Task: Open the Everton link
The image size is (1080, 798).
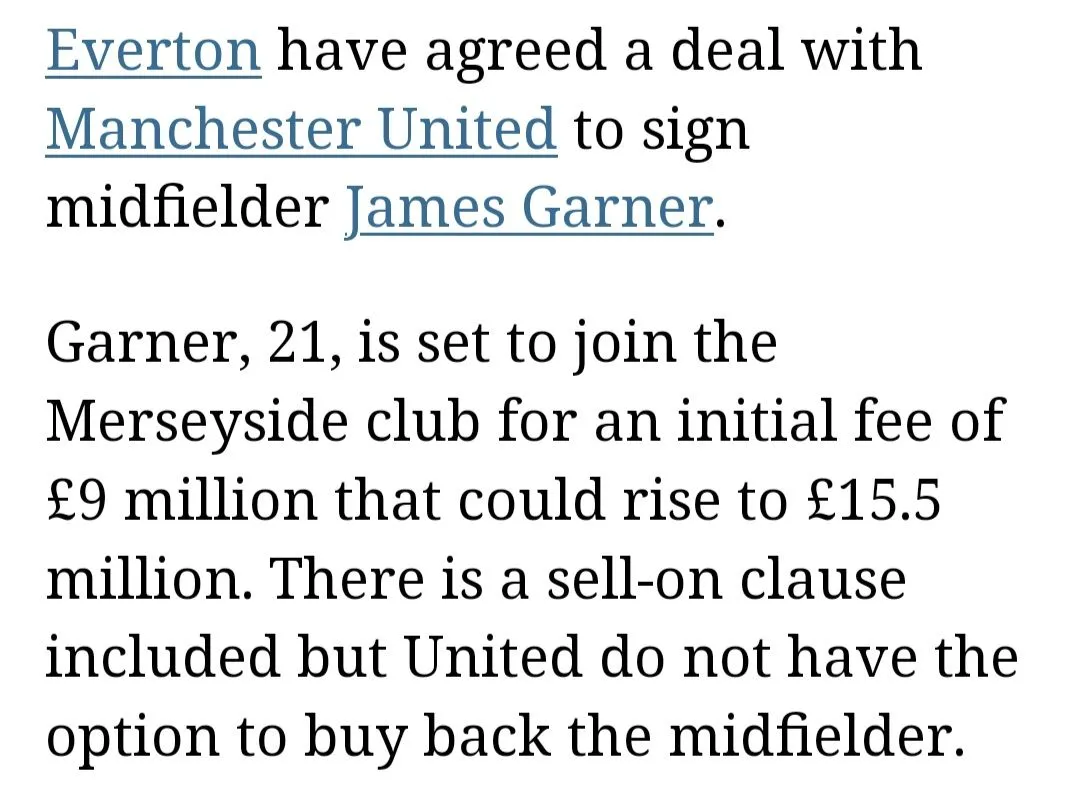Action: click(153, 50)
